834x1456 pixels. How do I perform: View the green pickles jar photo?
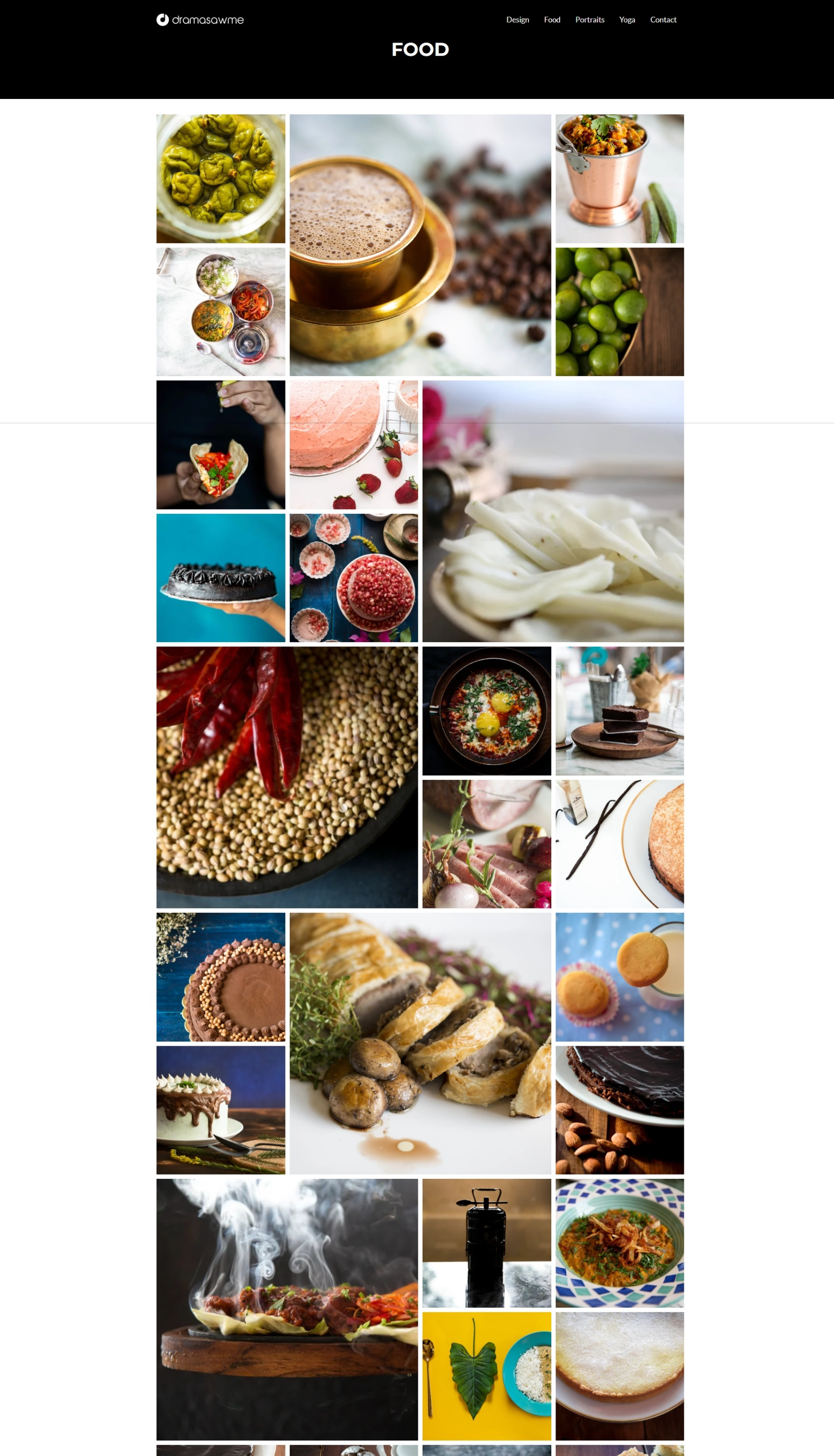221,178
